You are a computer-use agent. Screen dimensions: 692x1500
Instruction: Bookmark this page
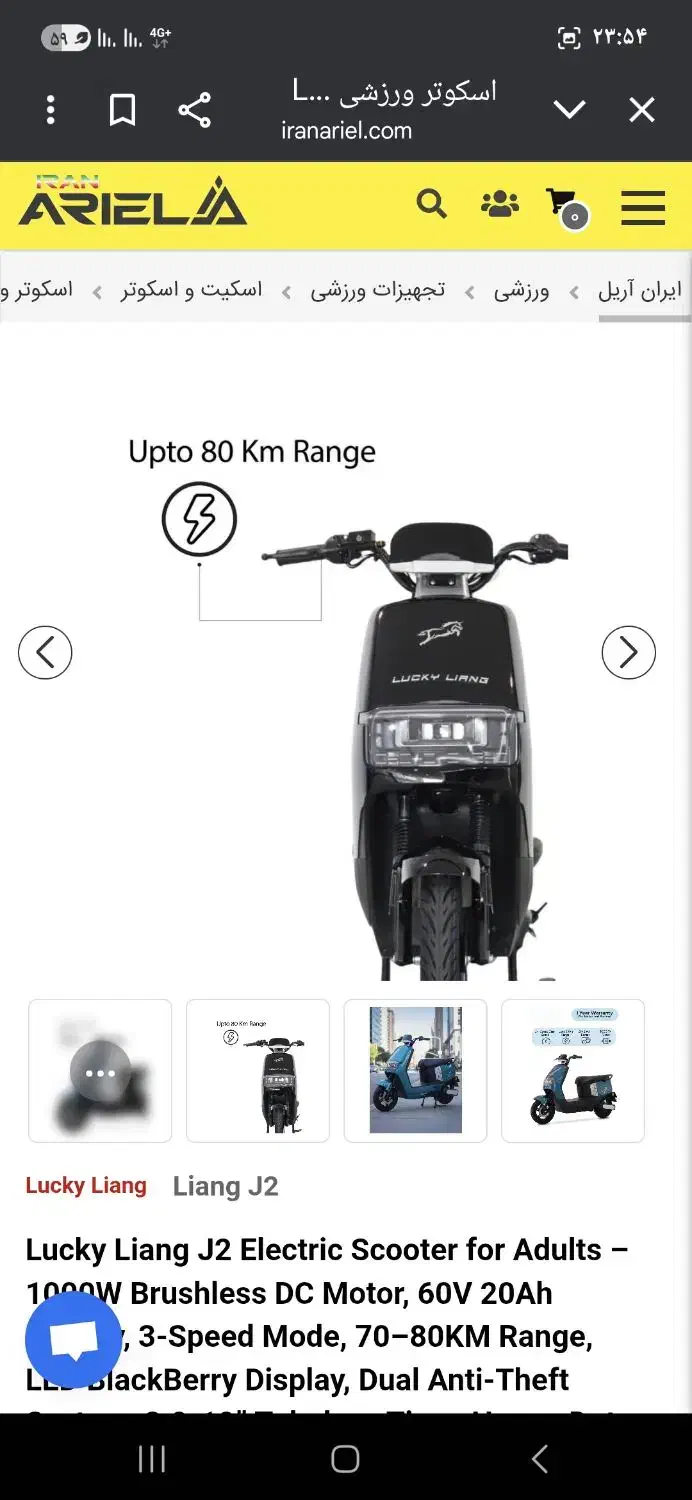(122, 110)
